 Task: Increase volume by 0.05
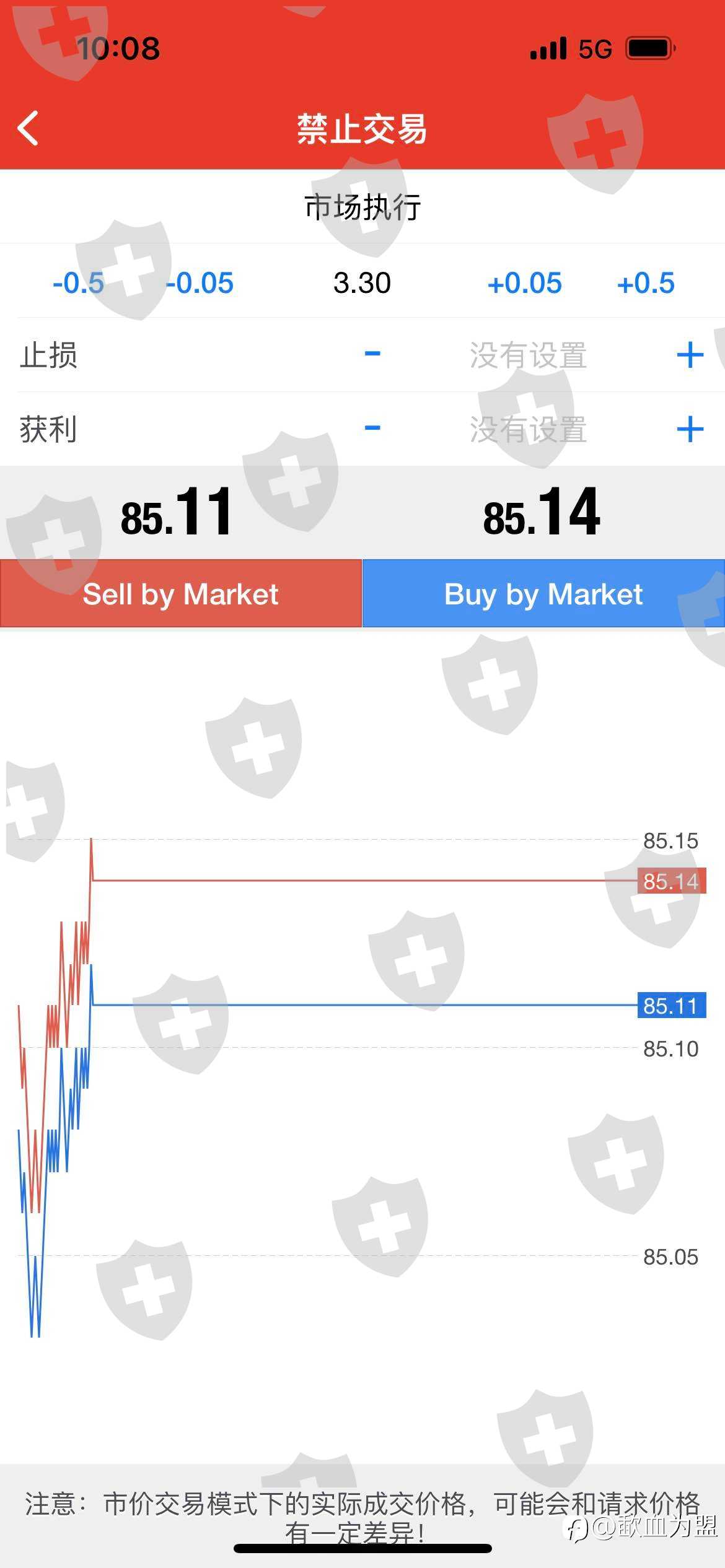point(524,283)
